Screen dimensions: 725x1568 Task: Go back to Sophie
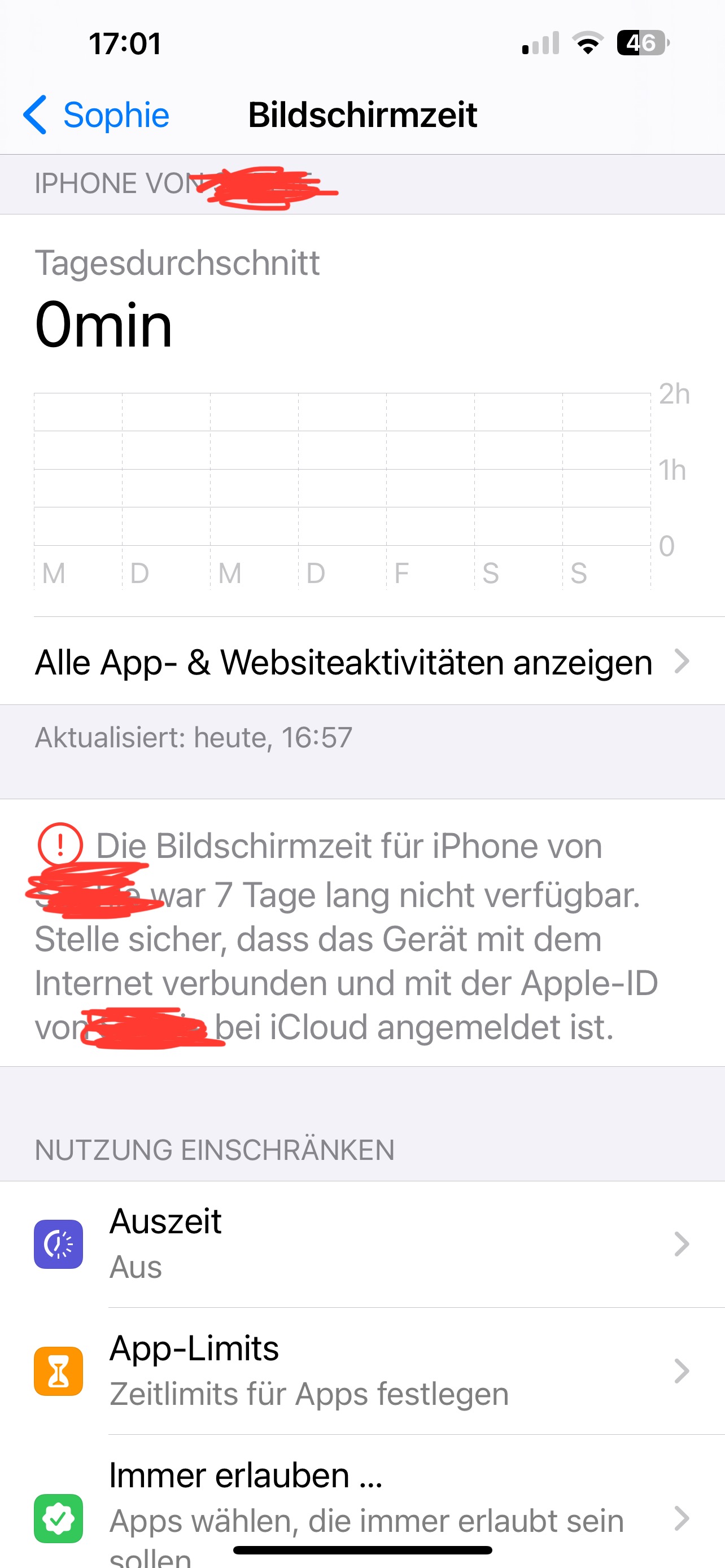[x=96, y=115]
